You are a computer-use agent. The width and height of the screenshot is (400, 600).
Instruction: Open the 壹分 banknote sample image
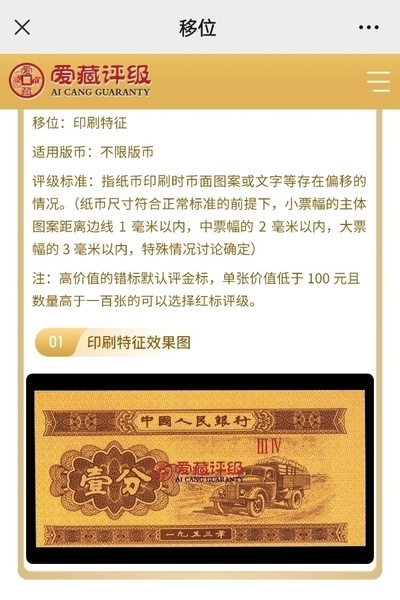(x=200, y=469)
